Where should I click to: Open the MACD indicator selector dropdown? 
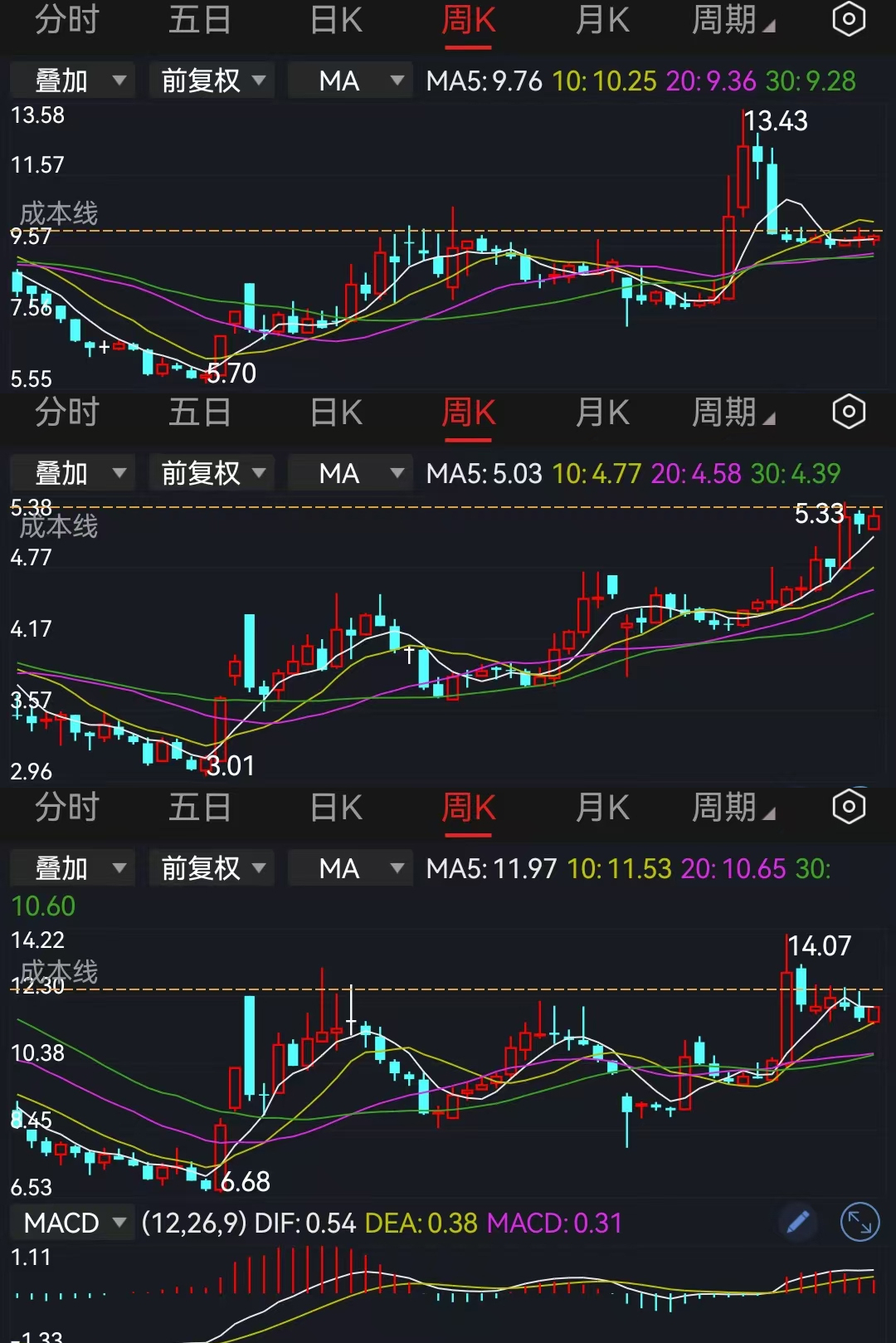[x=72, y=1223]
